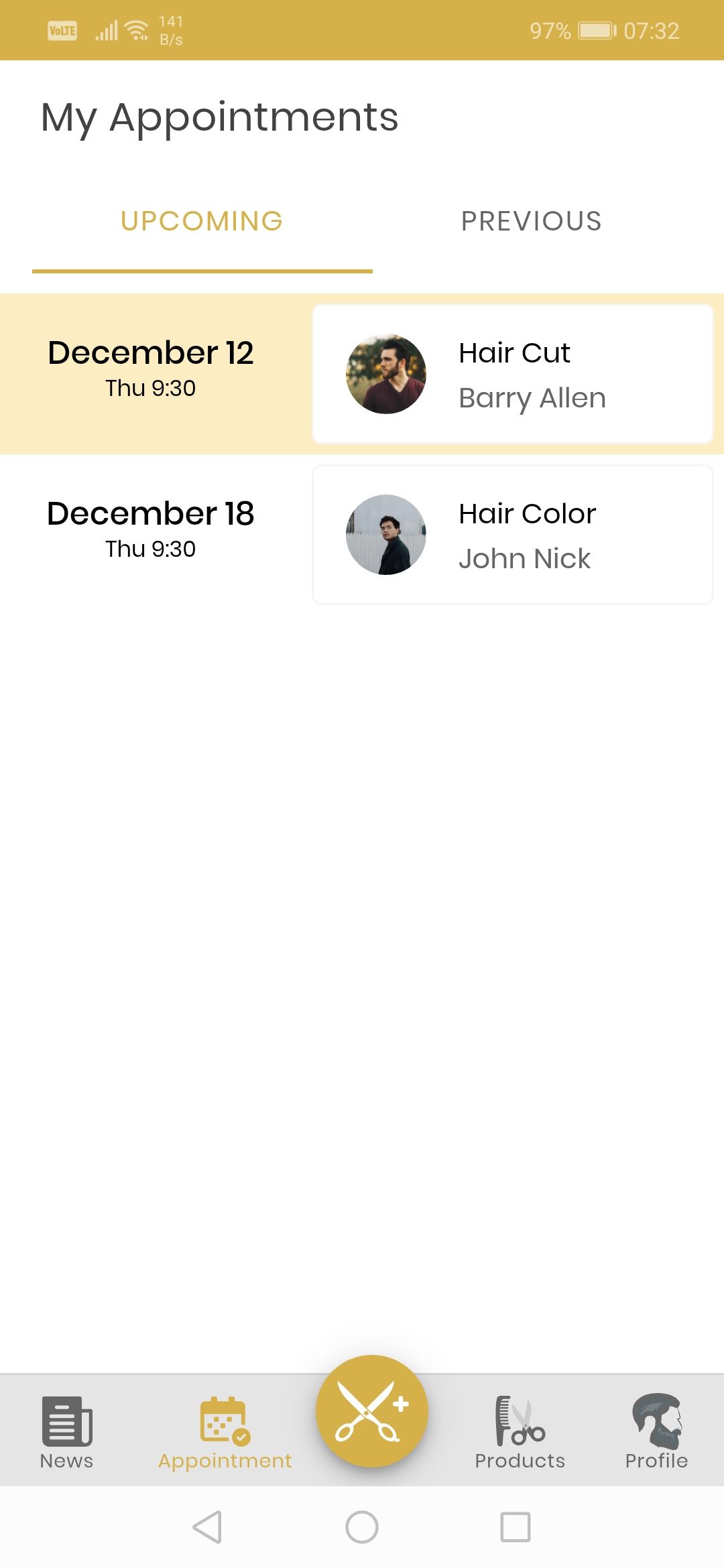Book a new appointment with scissors button

pyautogui.click(x=372, y=1411)
